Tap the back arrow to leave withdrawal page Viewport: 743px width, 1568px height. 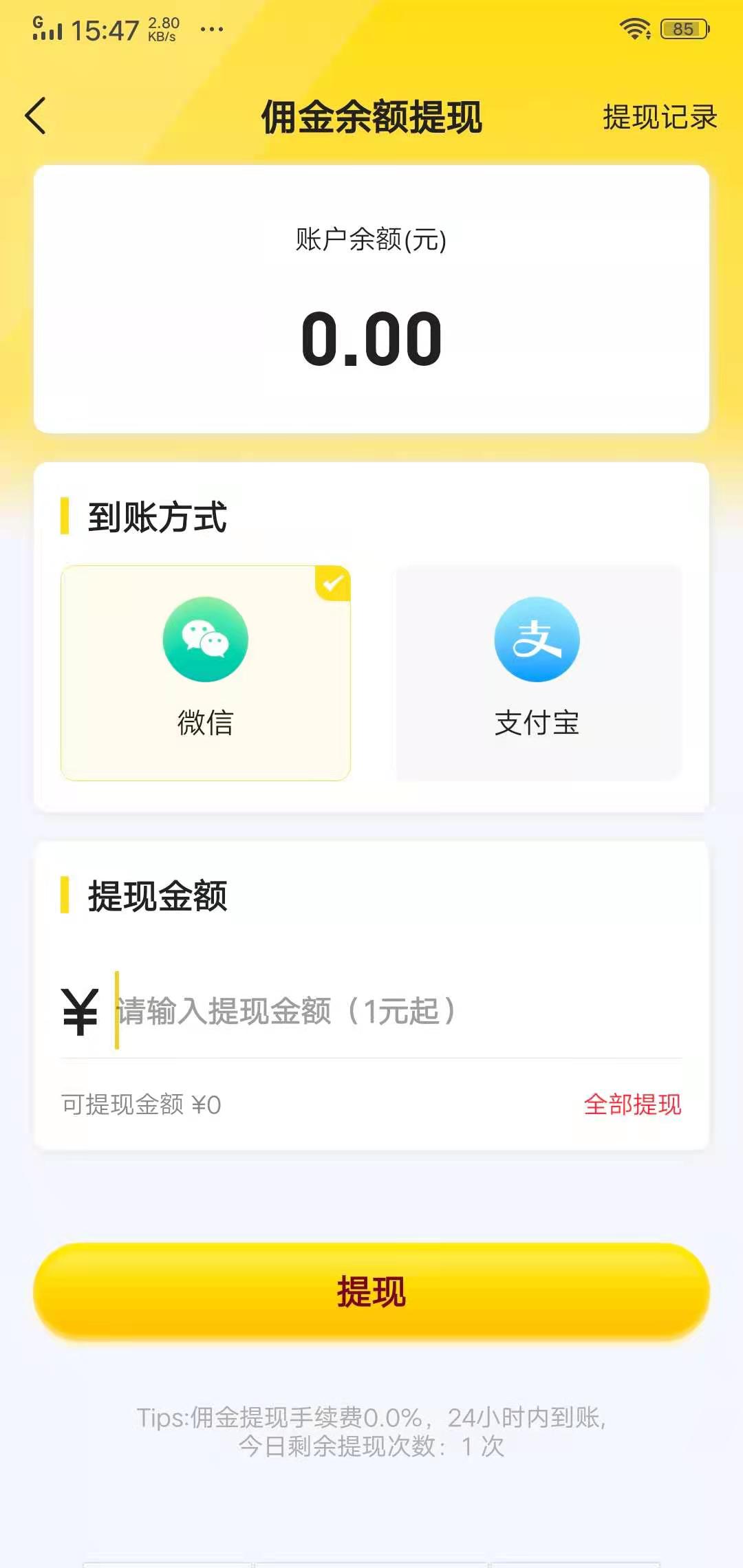pyautogui.click(x=38, y=117)
